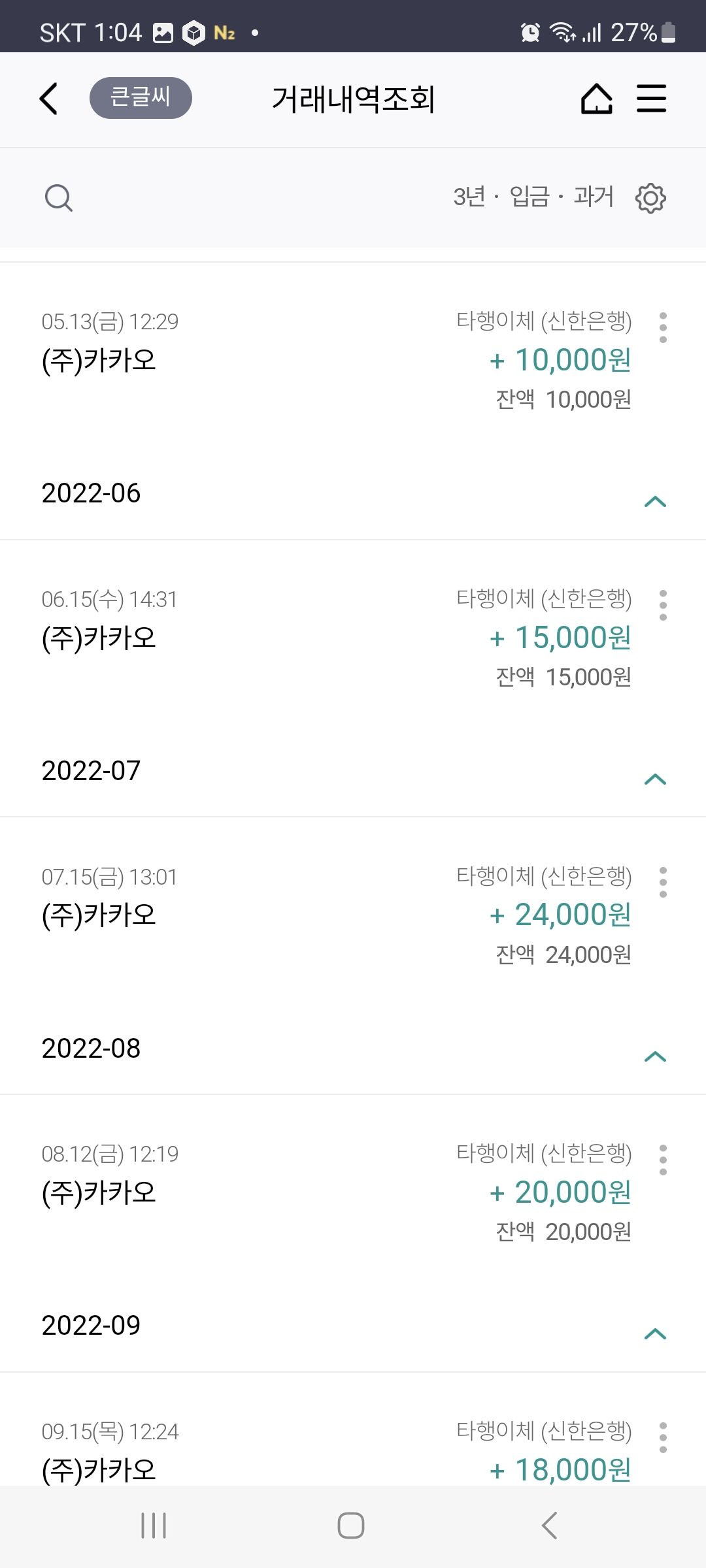Open recent apps from navigation bar
This screenshot has height=1568, width=706.
[x=154, y=1526]
